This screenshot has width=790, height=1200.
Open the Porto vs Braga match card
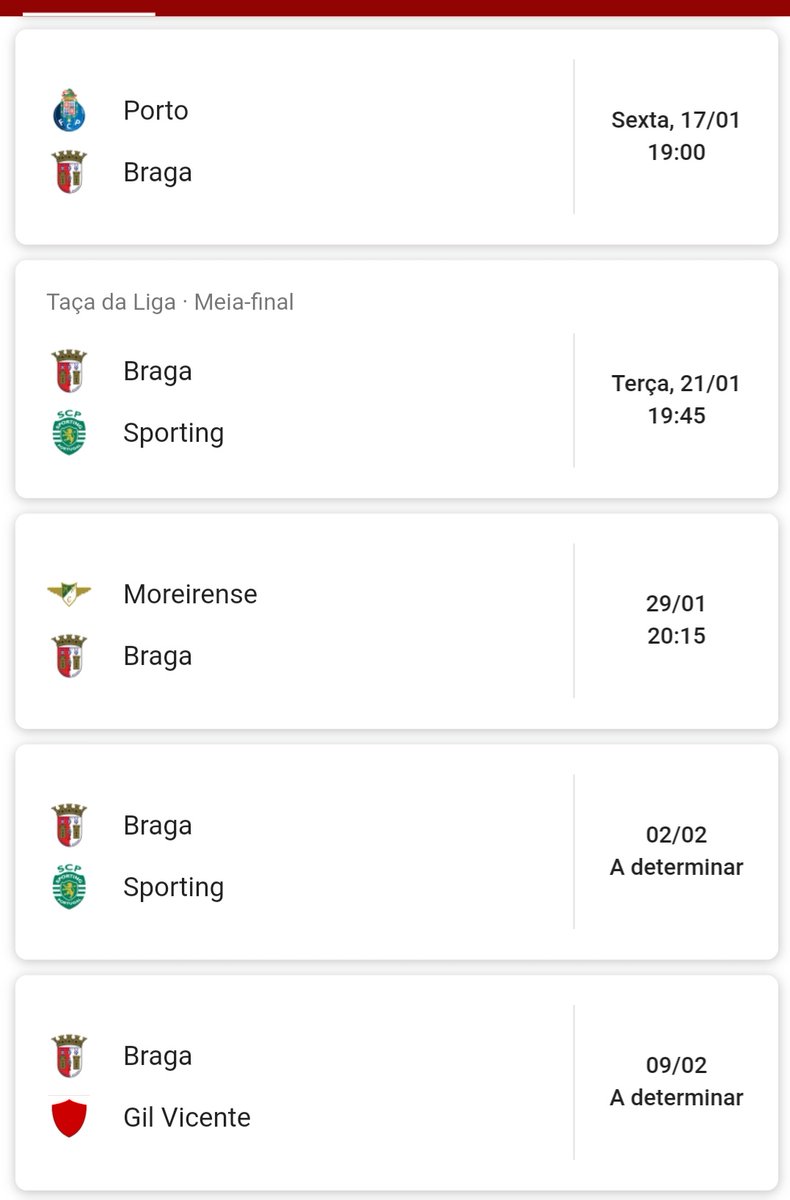395,137
